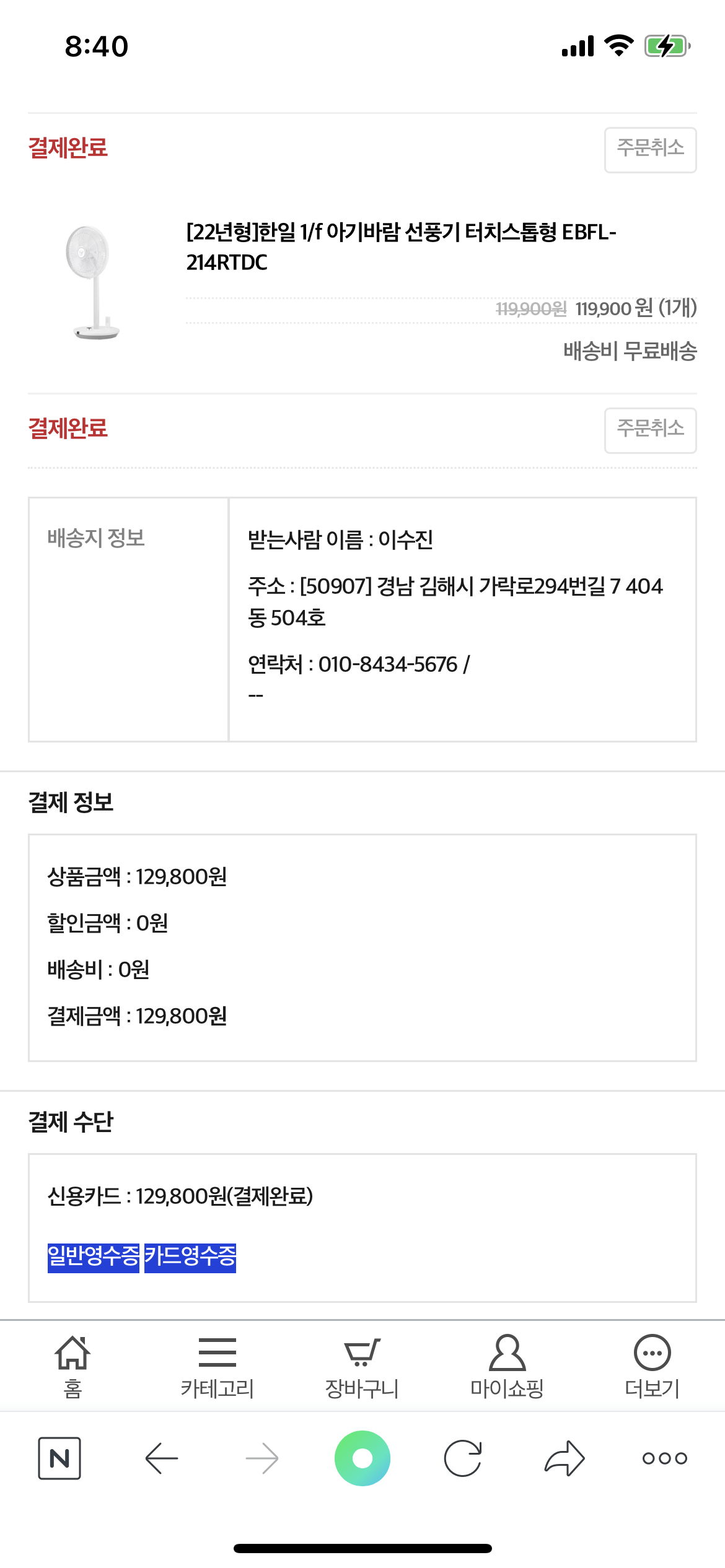725x1568 pixels.
Task: View the 일반영수증 receipt
Action: 94,1258
